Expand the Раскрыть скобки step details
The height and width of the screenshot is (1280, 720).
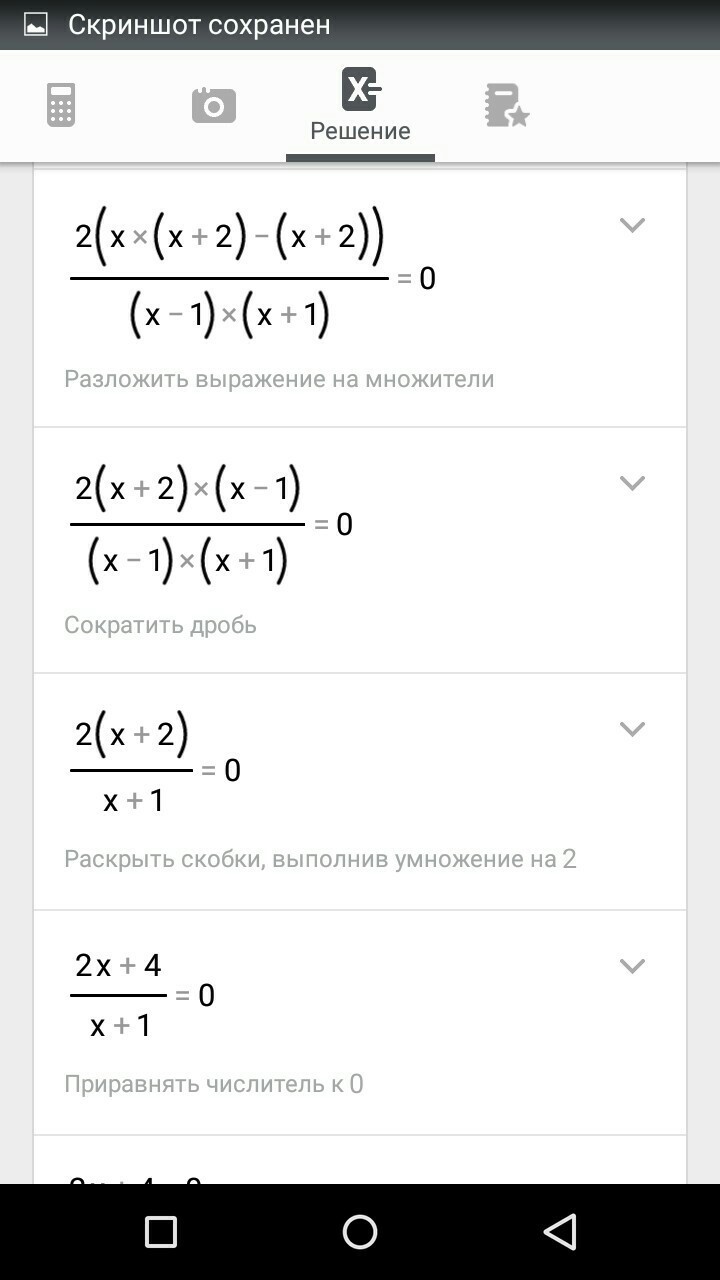(632, 729)
